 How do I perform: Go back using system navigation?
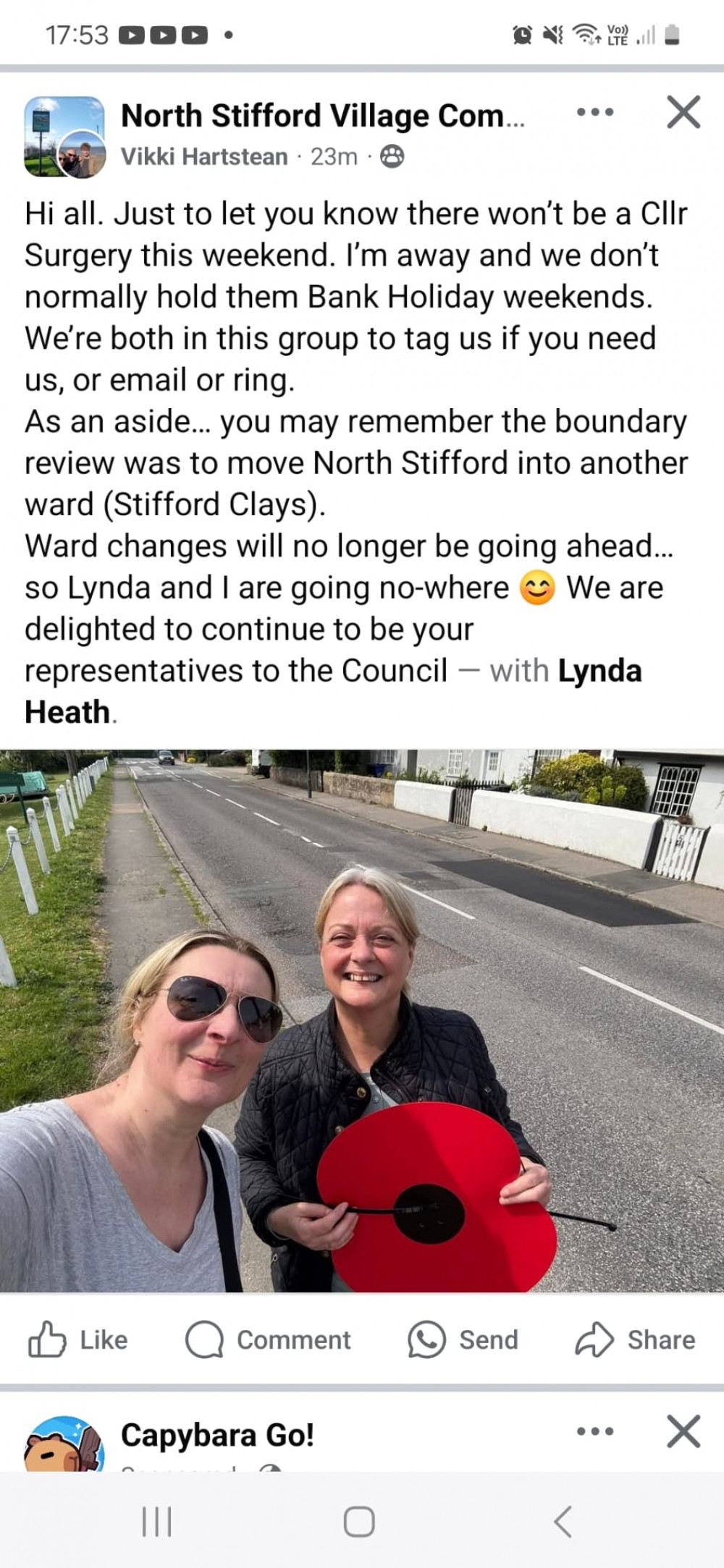point(563,1521)
